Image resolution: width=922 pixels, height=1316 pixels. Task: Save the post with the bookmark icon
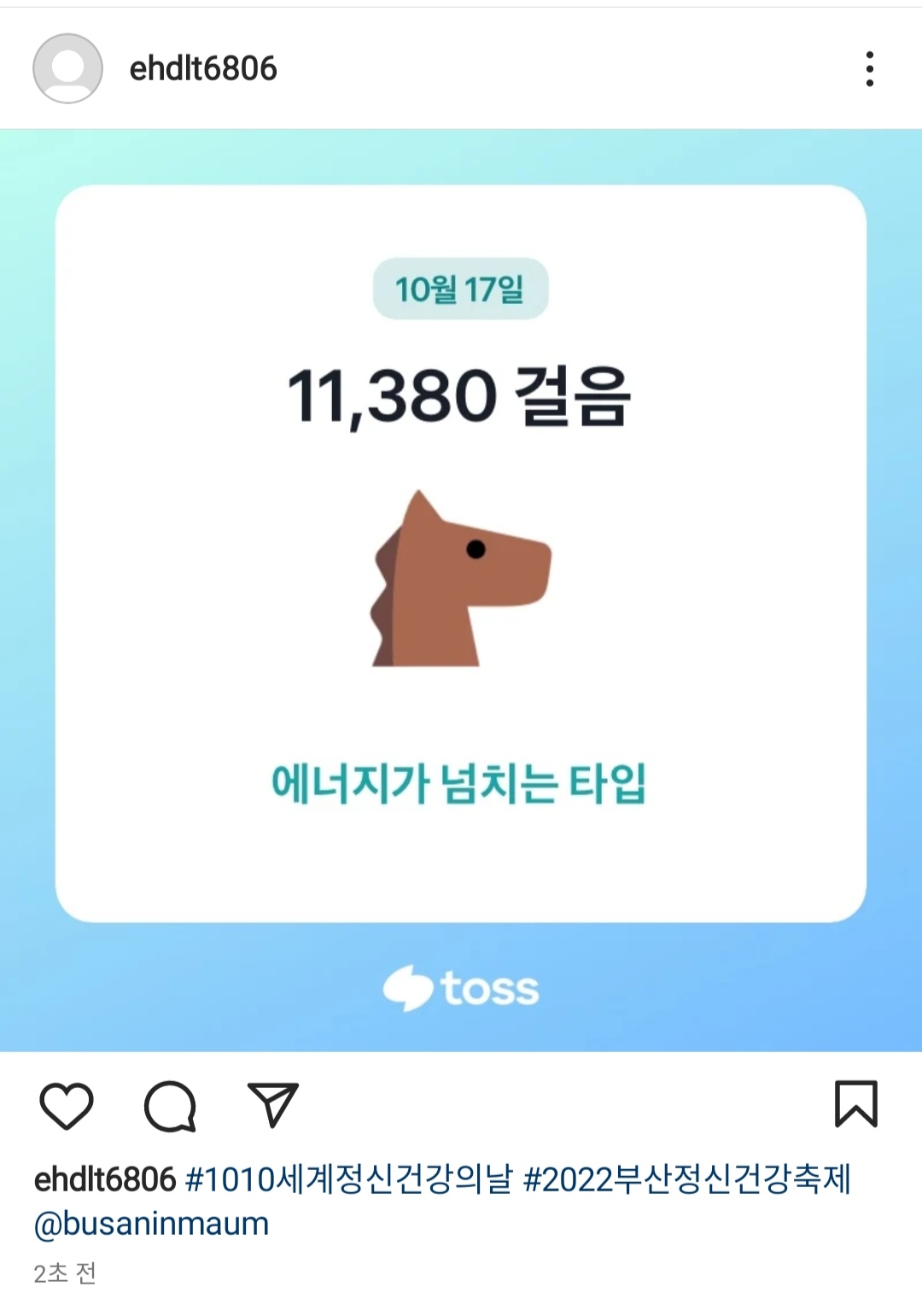pyautogui.click(x=855, y=1104)
